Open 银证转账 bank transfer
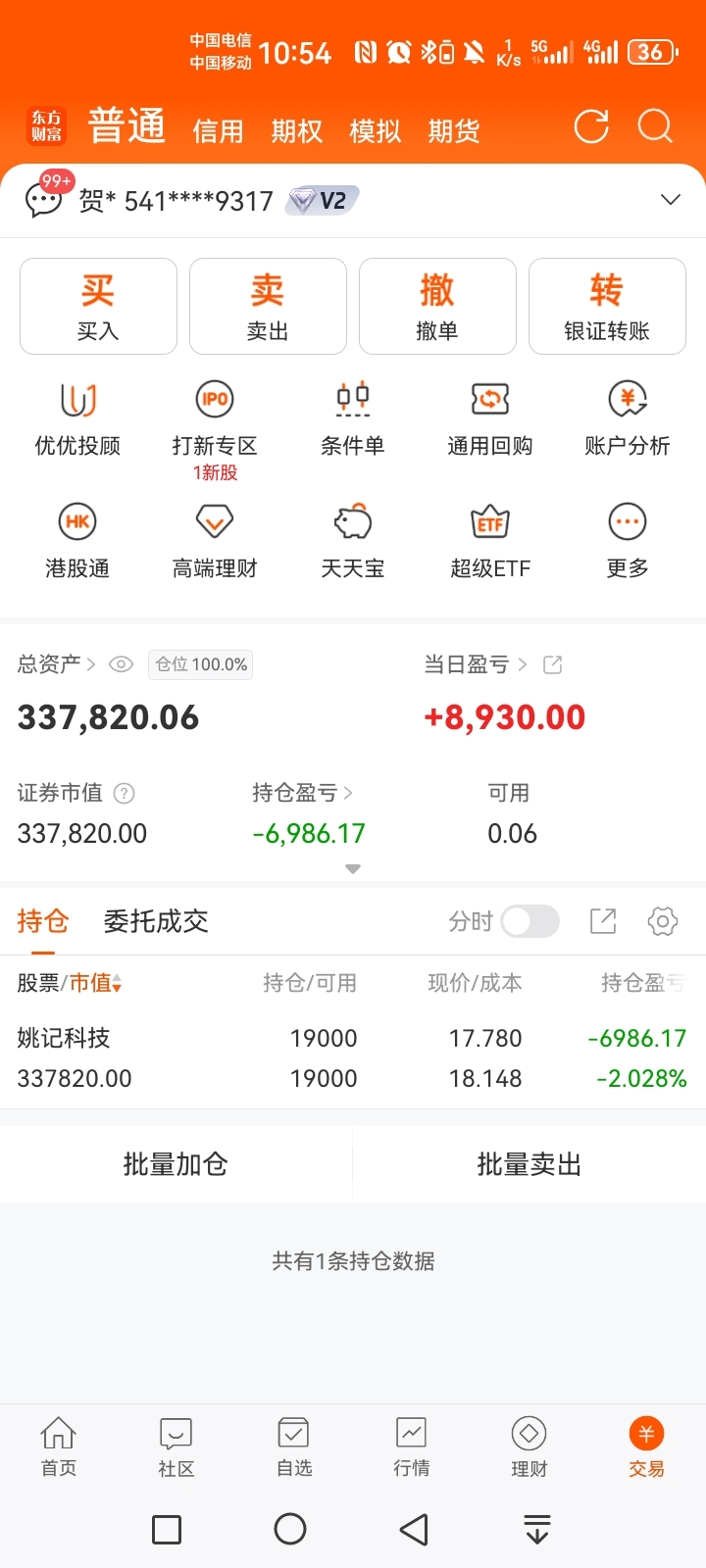 pos(607,306)
